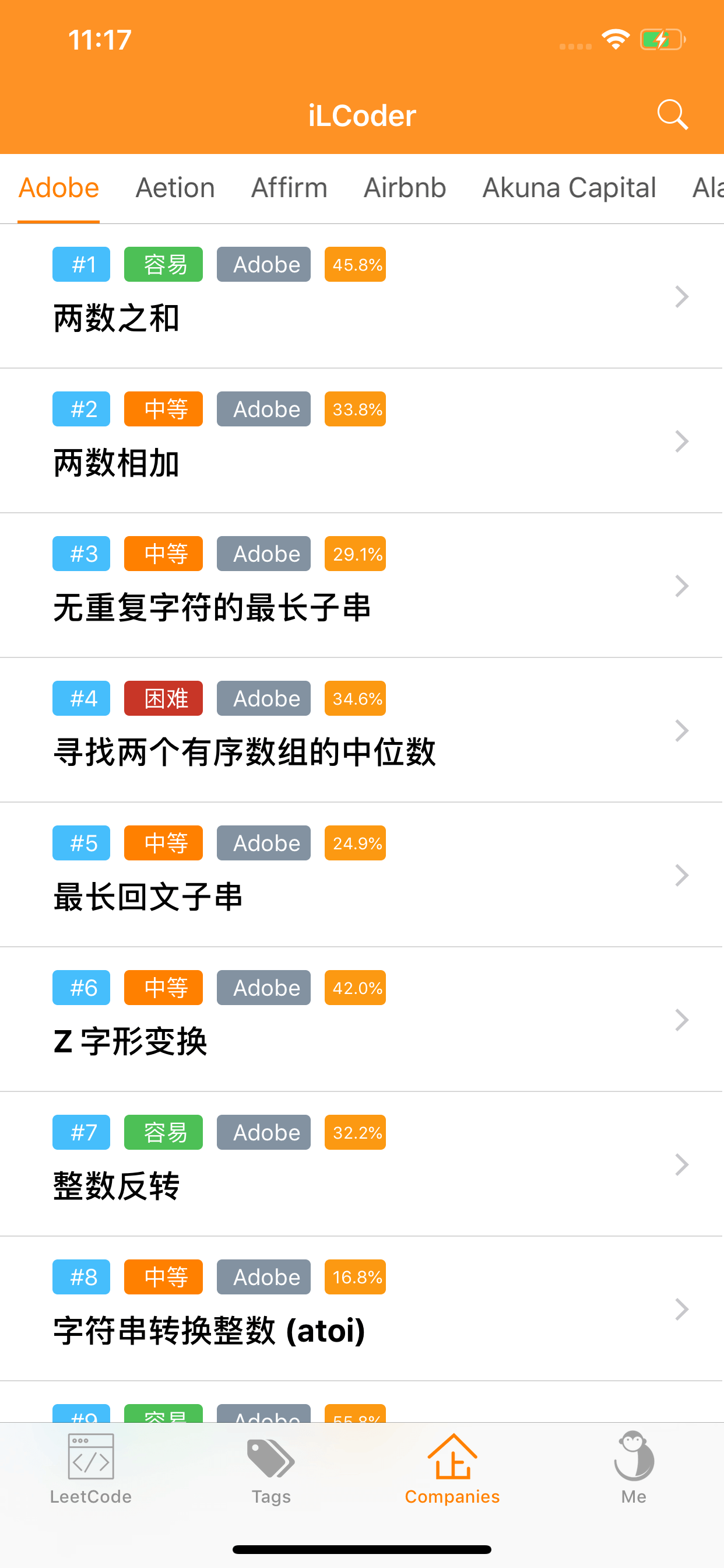Show problems for Akuna Capital

(569, 187)
